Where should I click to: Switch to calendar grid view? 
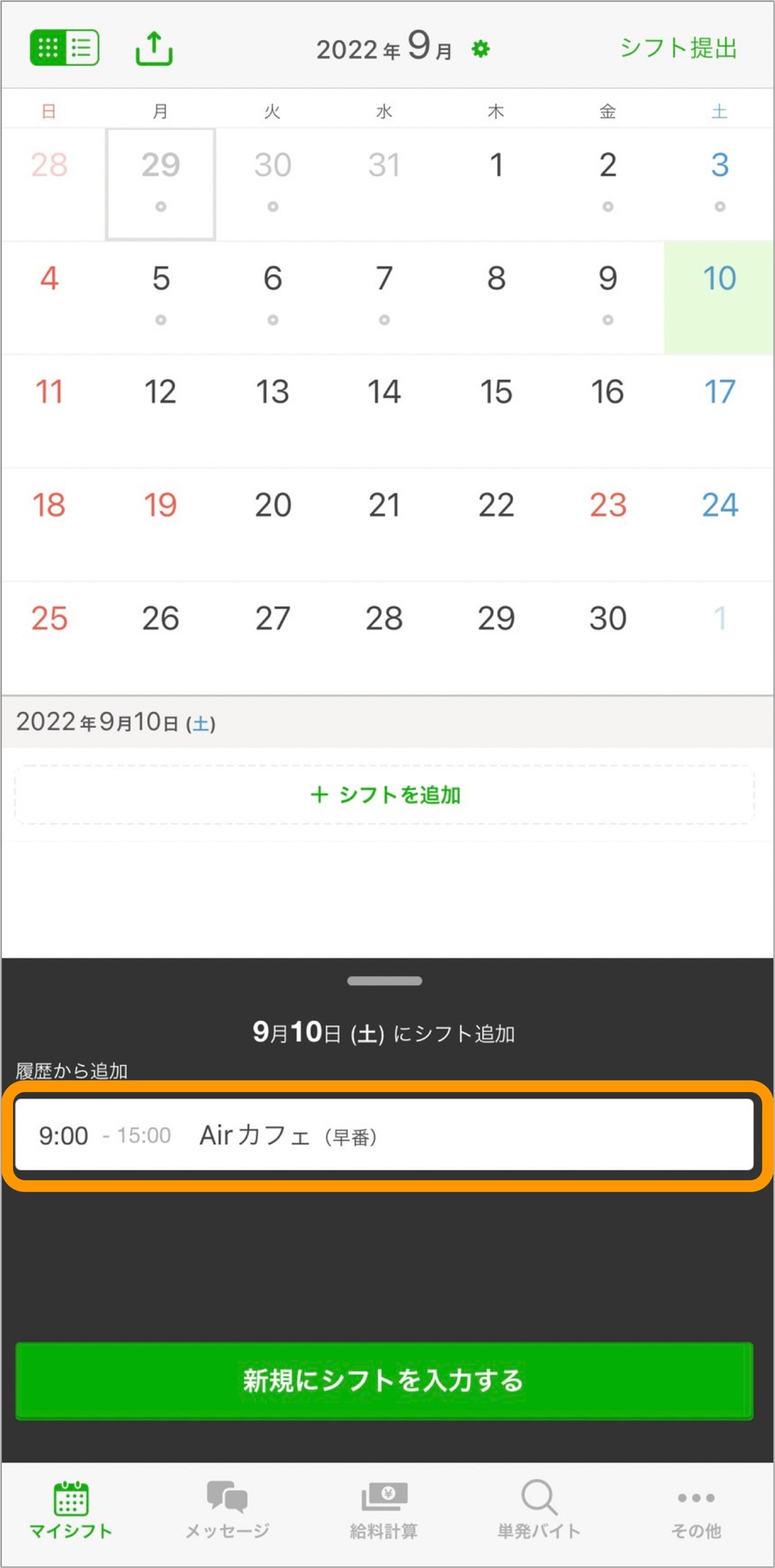click(x=48, y=48)
